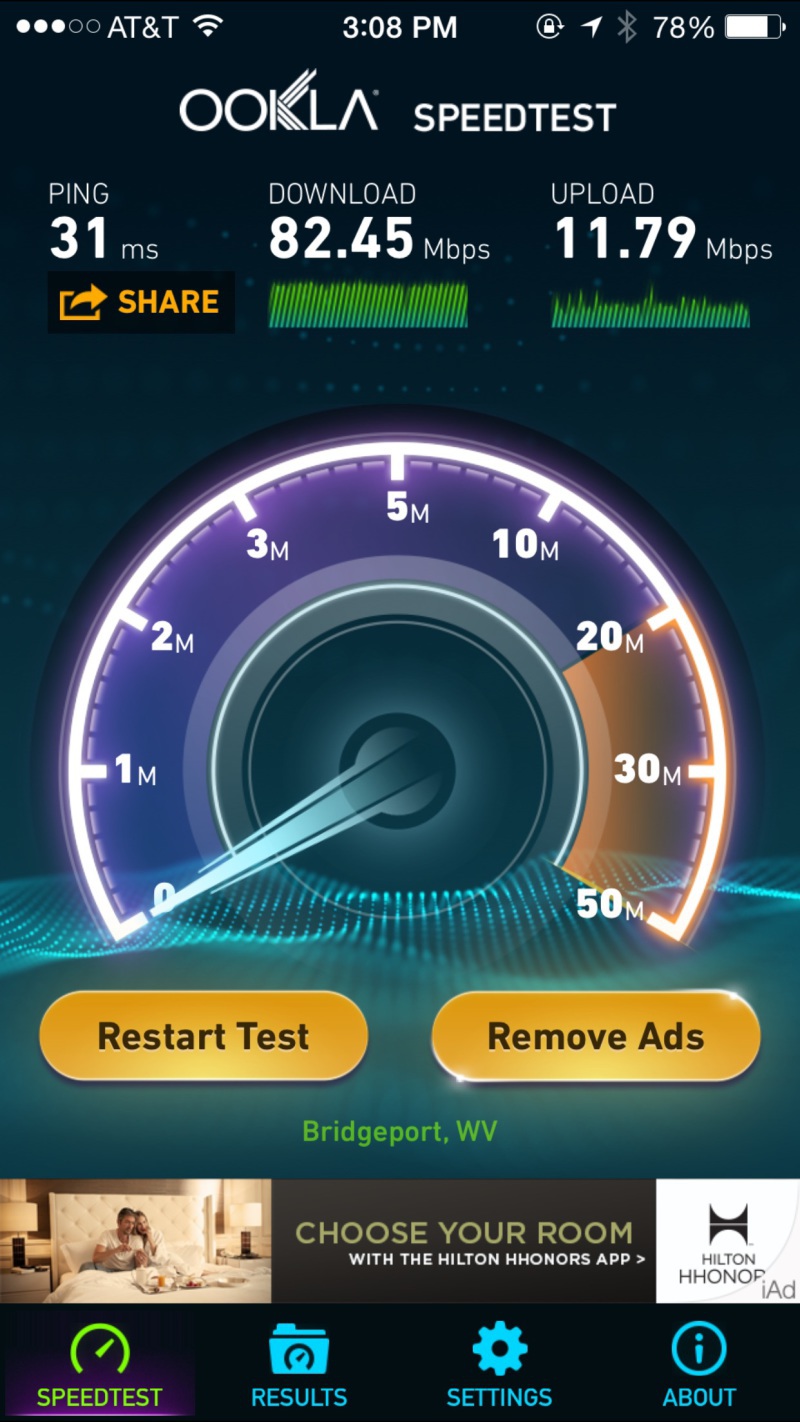This screenshot has width=800, height=1422.
Task: Open the Hilton HHonors ad banner
Action: pyautogui.click(x=400, y=1241)
